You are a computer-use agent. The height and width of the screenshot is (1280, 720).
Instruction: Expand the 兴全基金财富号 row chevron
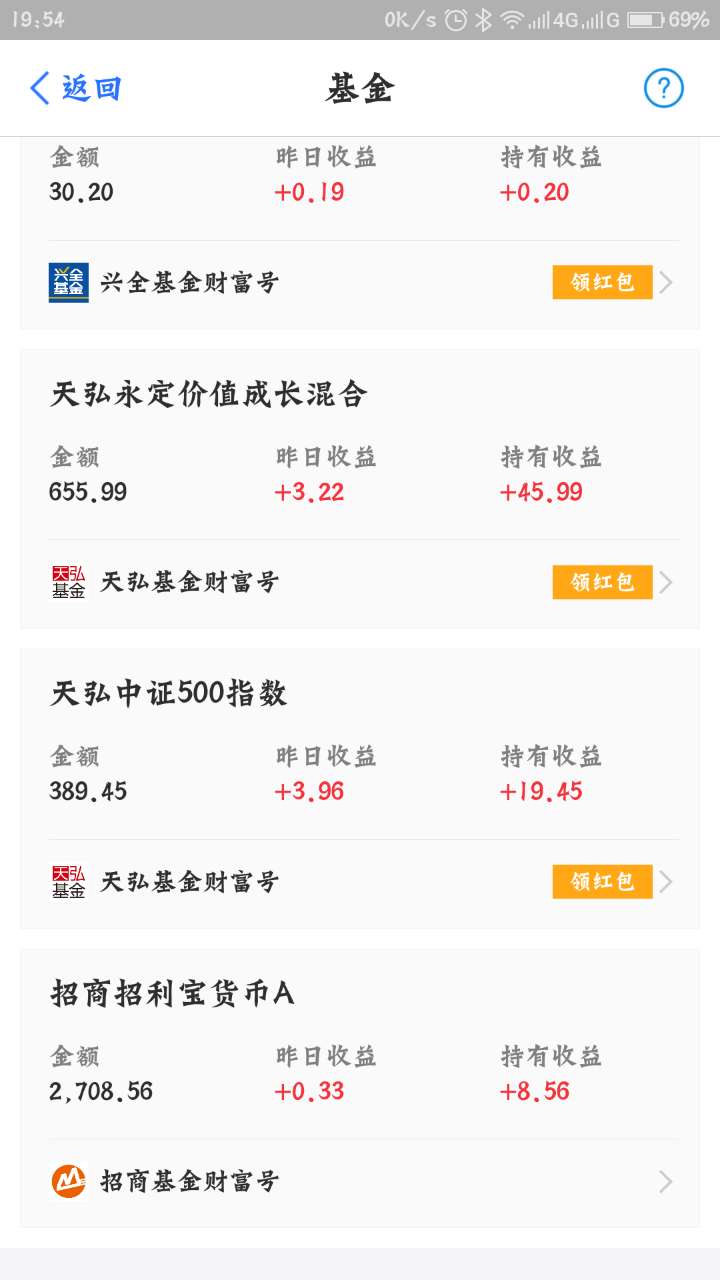pos(666,282)
